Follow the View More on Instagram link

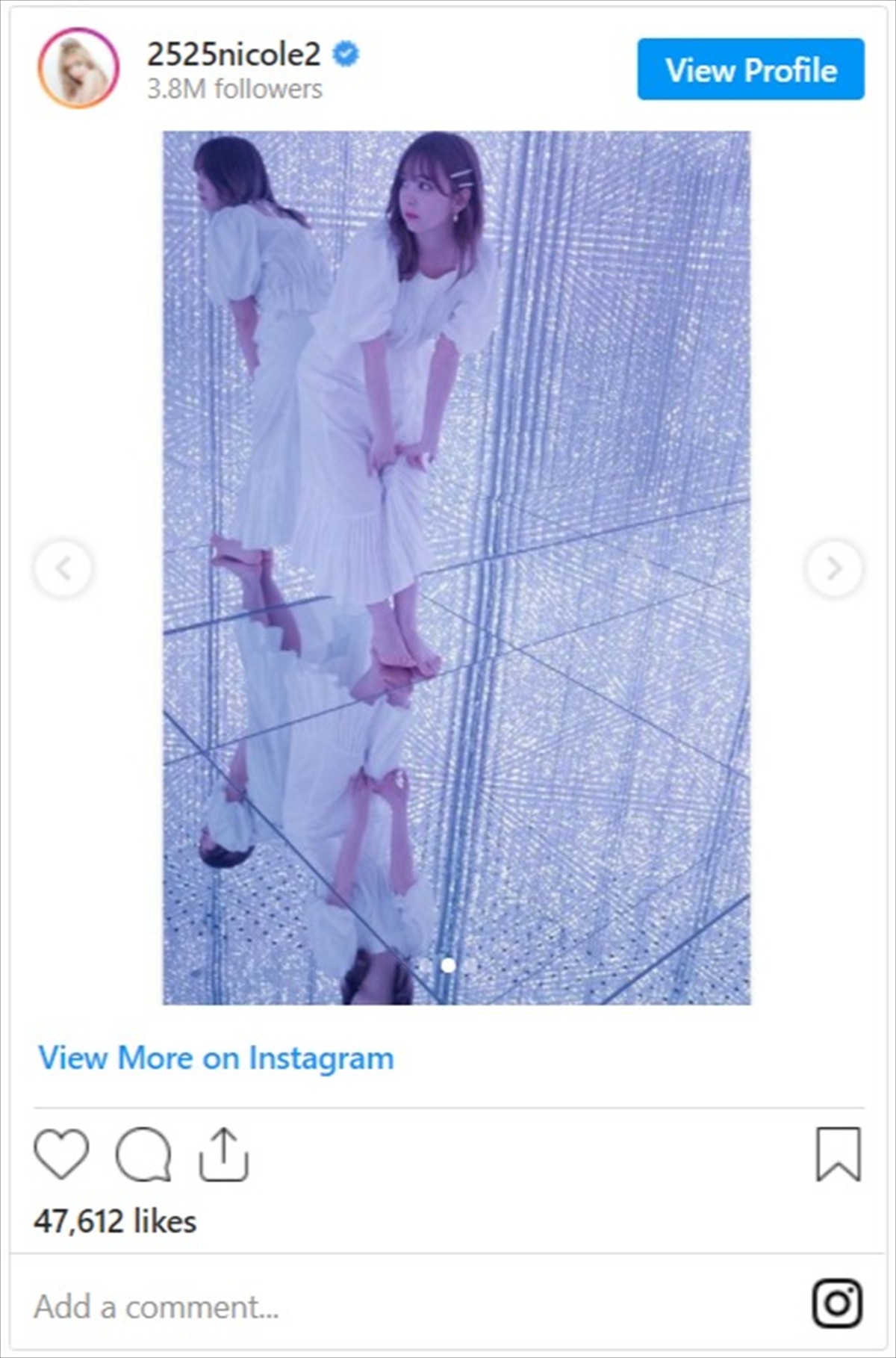click(x=216, y=1058)
